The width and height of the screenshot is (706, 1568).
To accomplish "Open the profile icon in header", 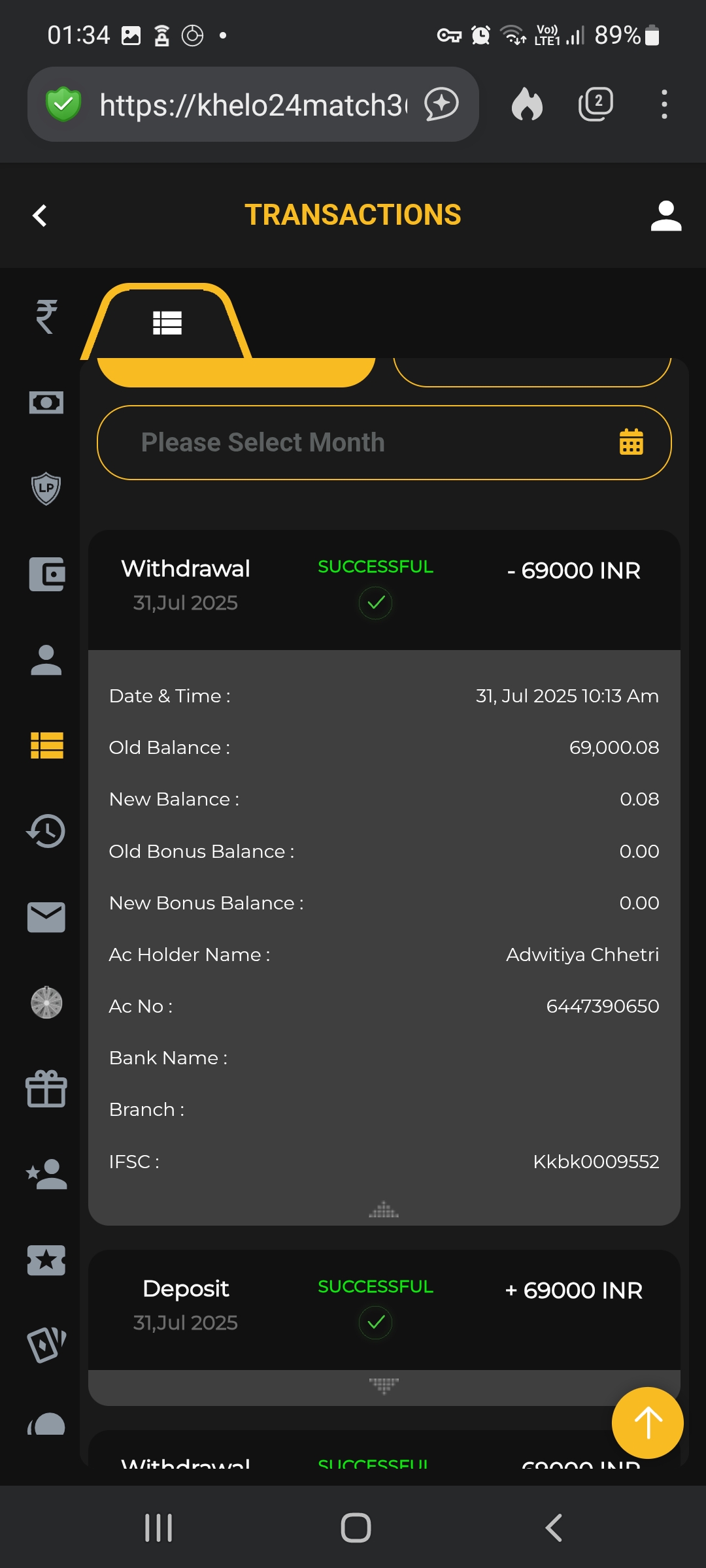I will point(665,216).
